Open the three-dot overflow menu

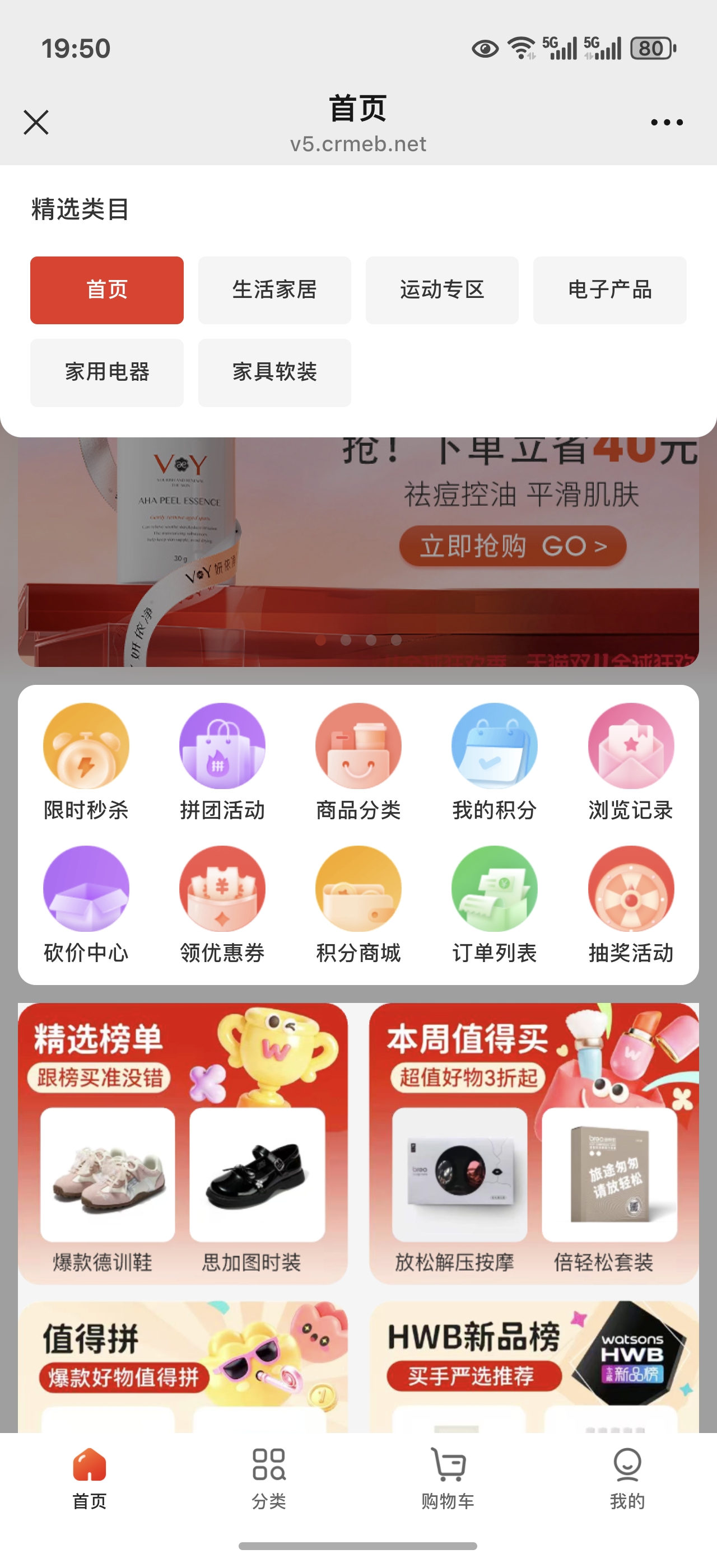click(667, 122)
